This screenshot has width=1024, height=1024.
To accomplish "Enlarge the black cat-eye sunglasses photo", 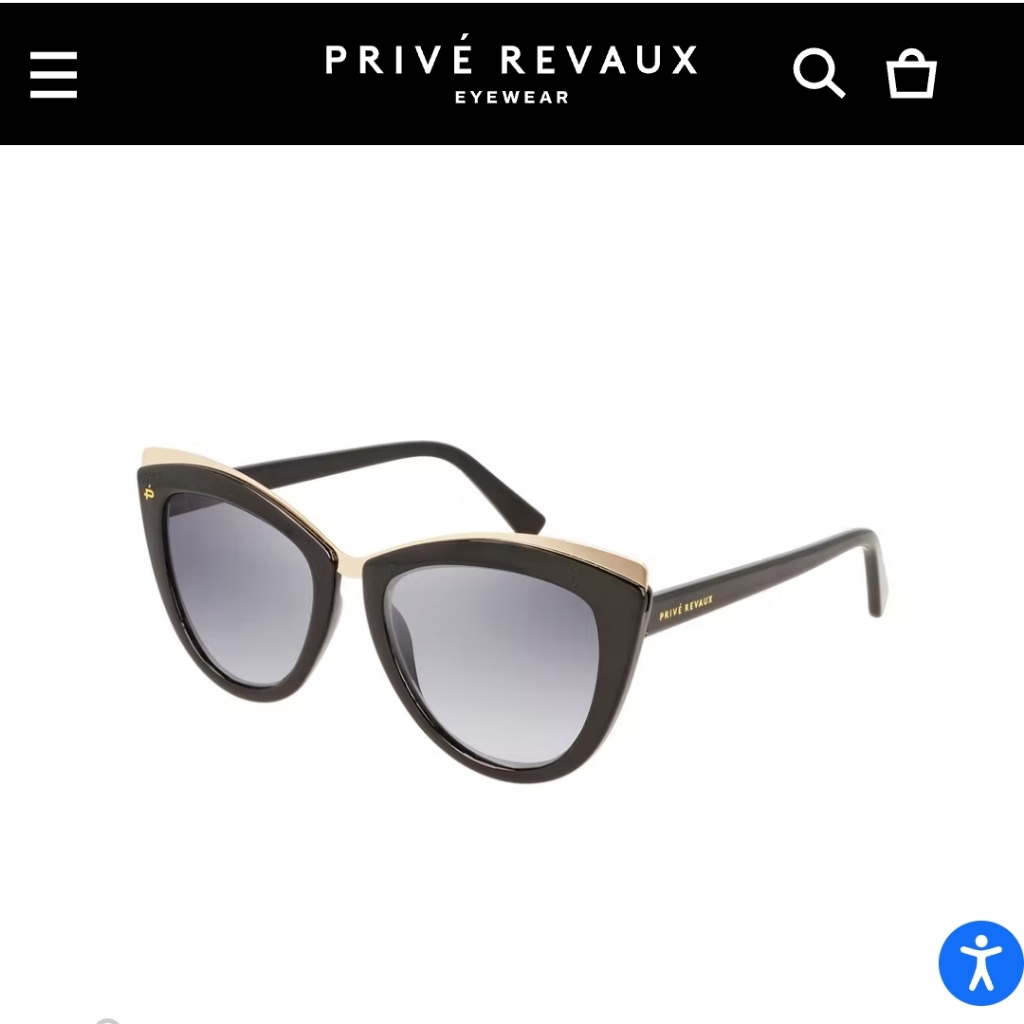I will [511, 613].
